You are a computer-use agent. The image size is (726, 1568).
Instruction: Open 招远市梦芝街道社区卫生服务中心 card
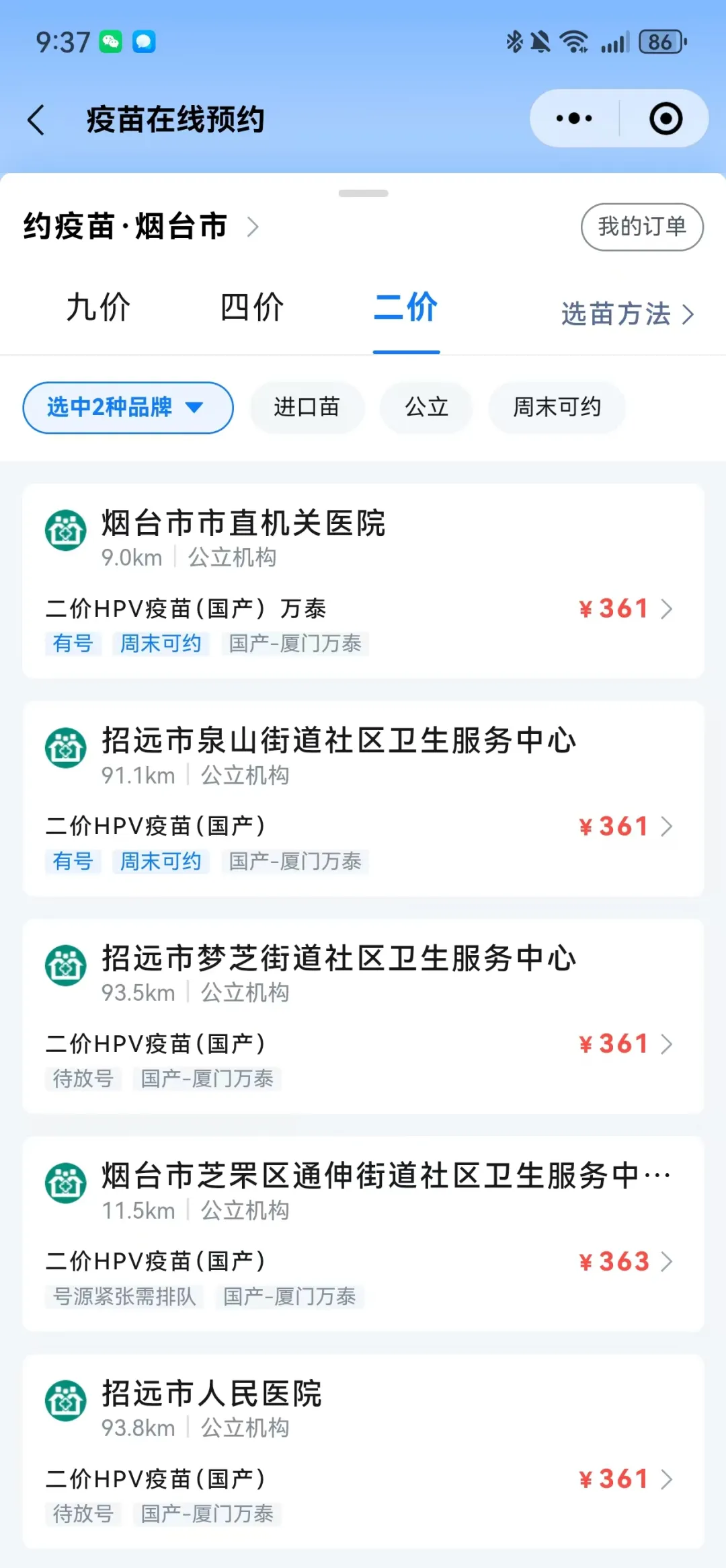click(x=363, y=1016)
